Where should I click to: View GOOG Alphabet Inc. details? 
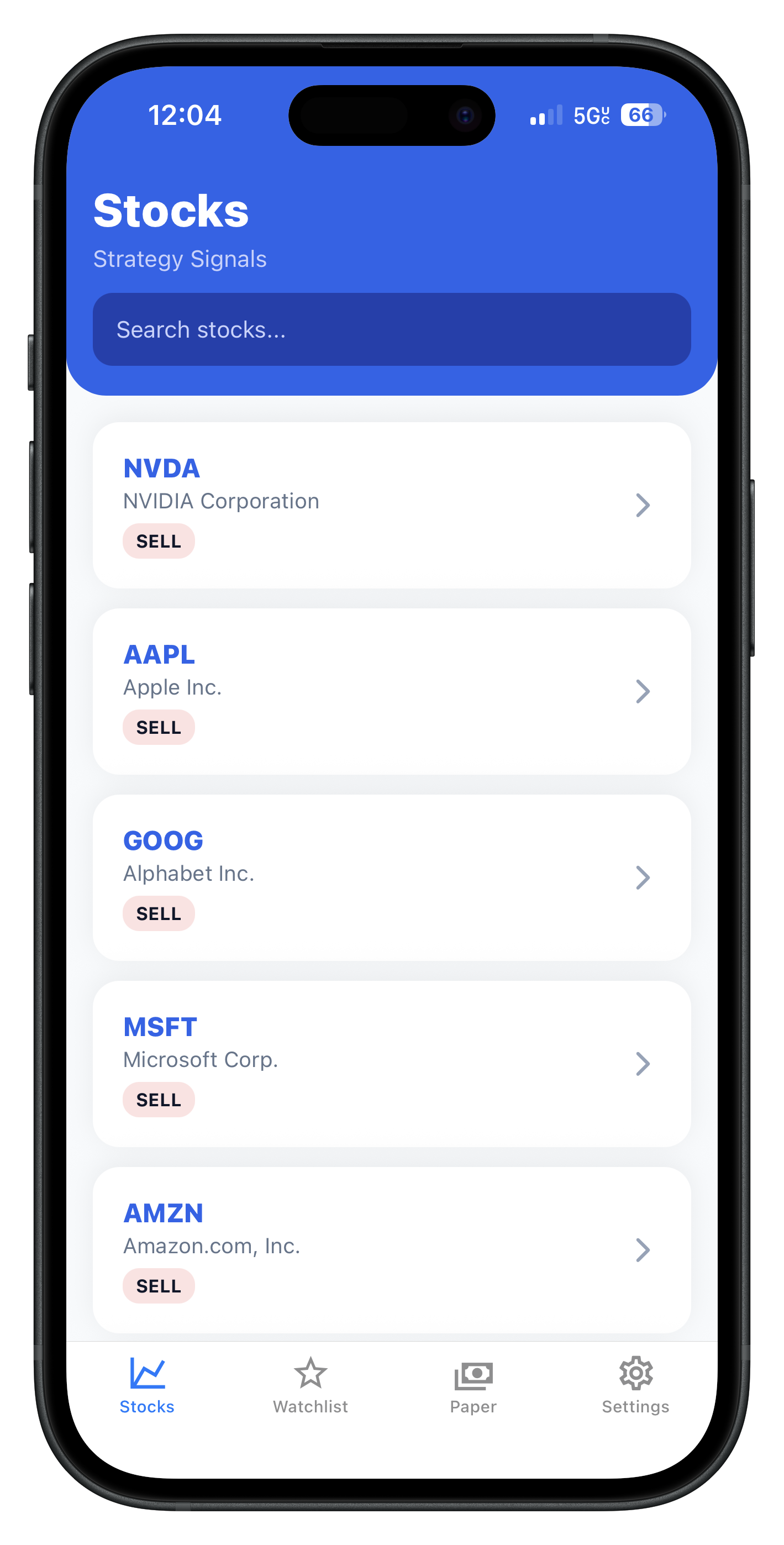391,877
